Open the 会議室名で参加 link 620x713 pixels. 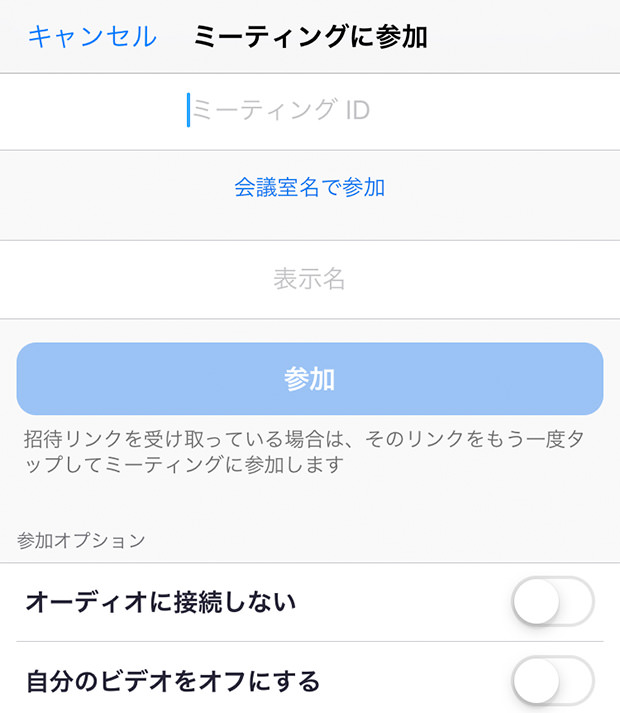tap(310, 187)
